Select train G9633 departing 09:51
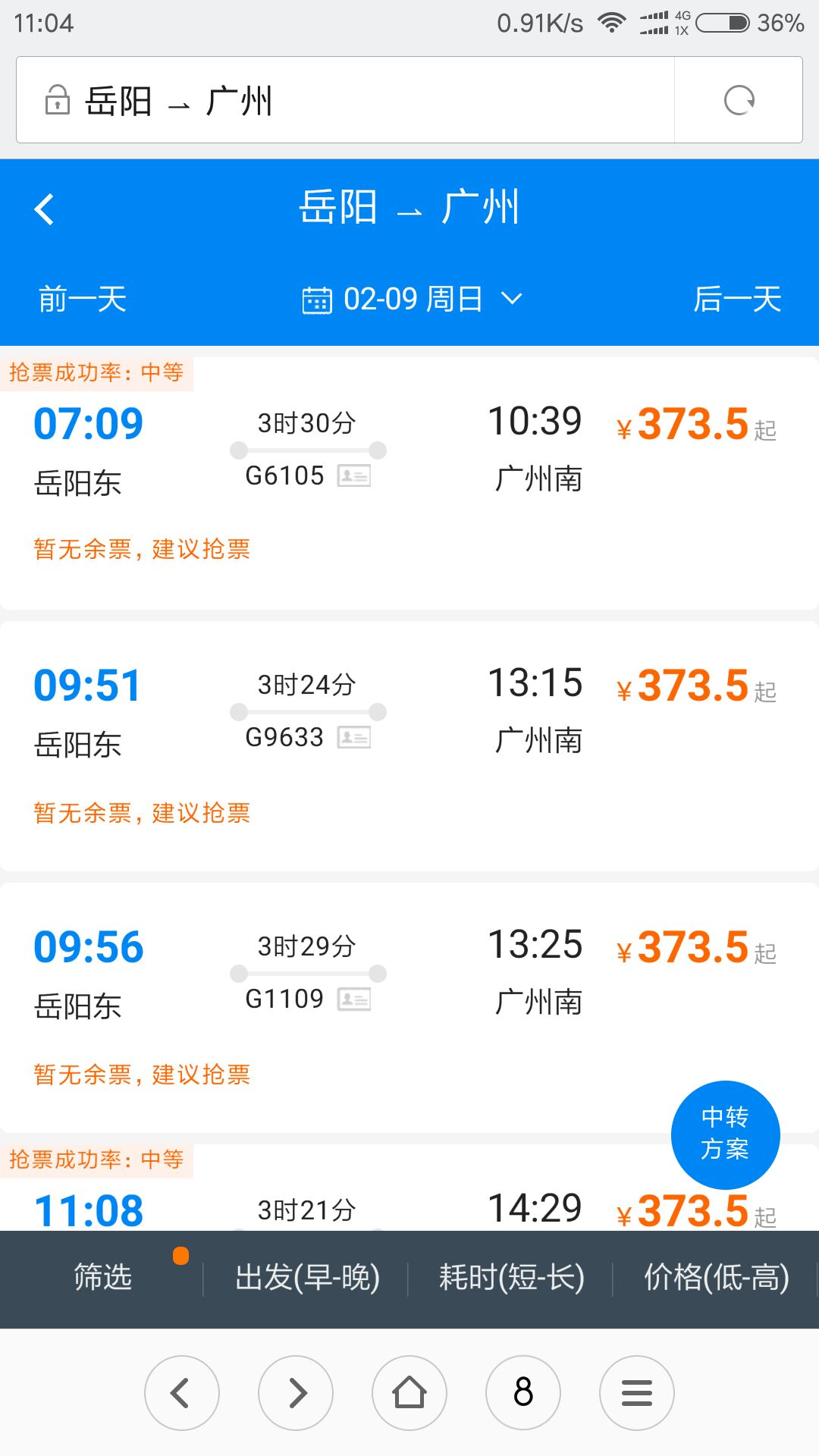The width and height of the screenshot is (819, 1456). coord(409,746)
